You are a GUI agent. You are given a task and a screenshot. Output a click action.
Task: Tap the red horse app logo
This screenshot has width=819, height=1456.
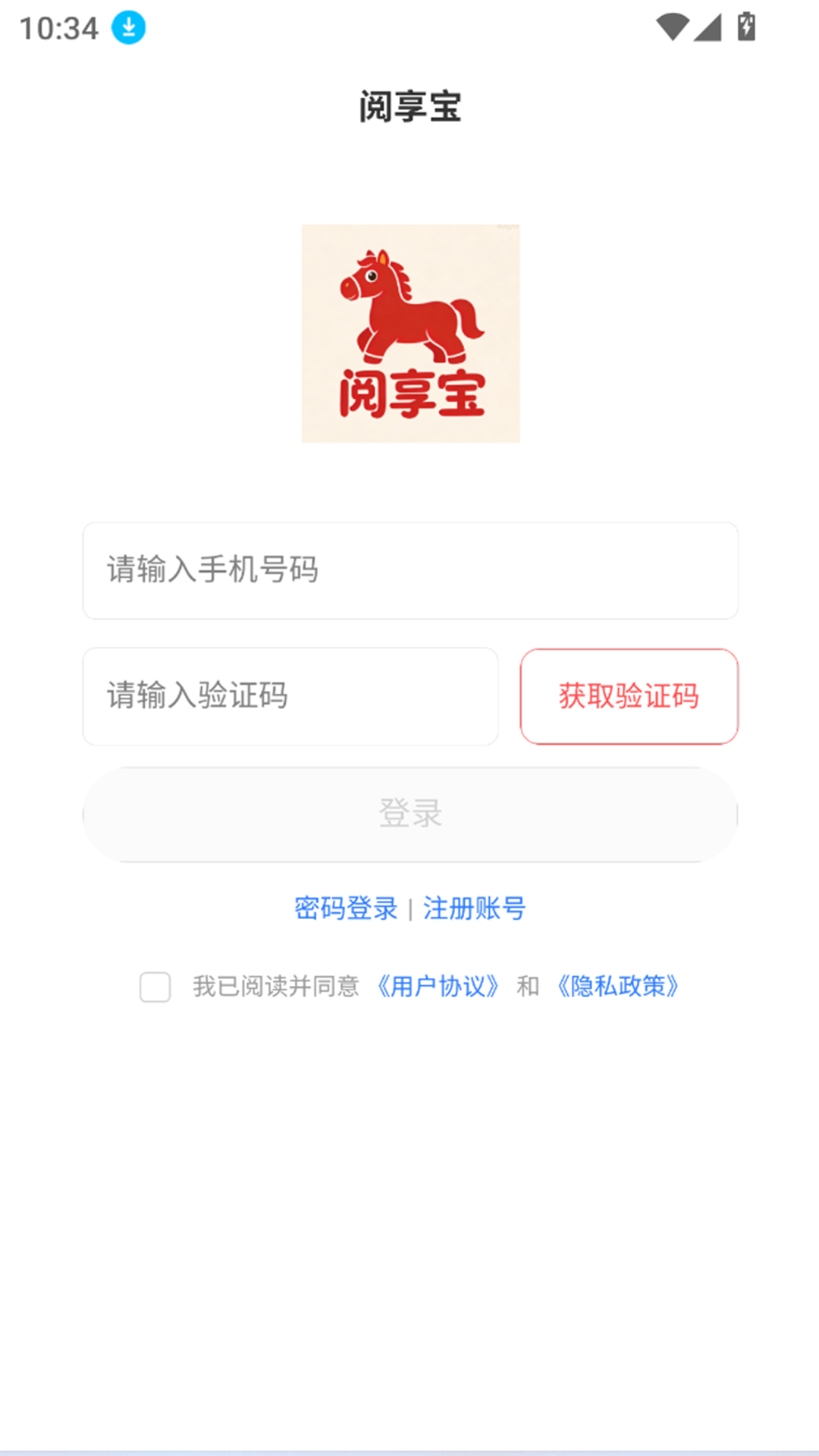(x=409, y=331)
